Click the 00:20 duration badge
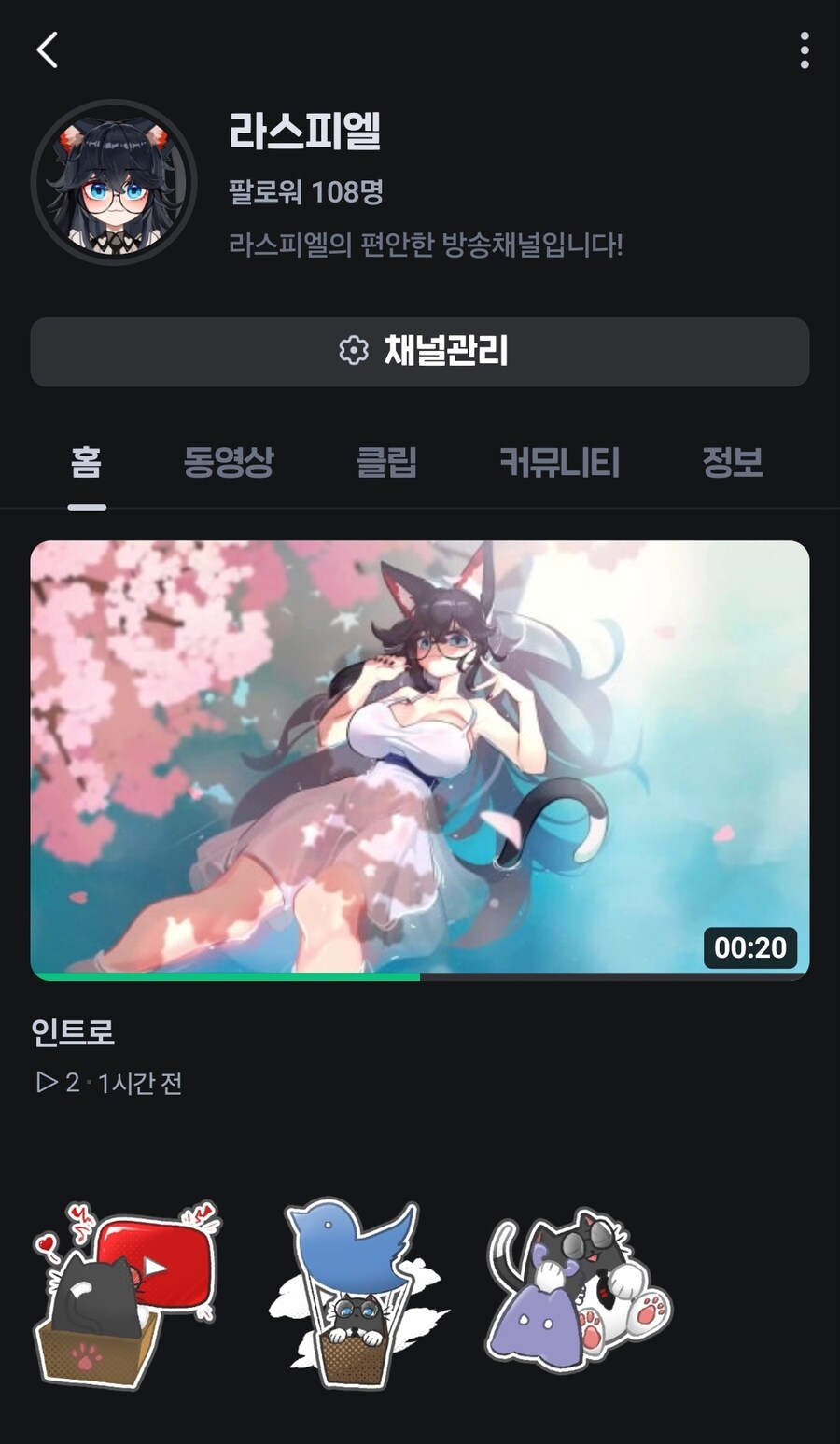Viewport: 840px width, 1444px height. coord(750,946)
